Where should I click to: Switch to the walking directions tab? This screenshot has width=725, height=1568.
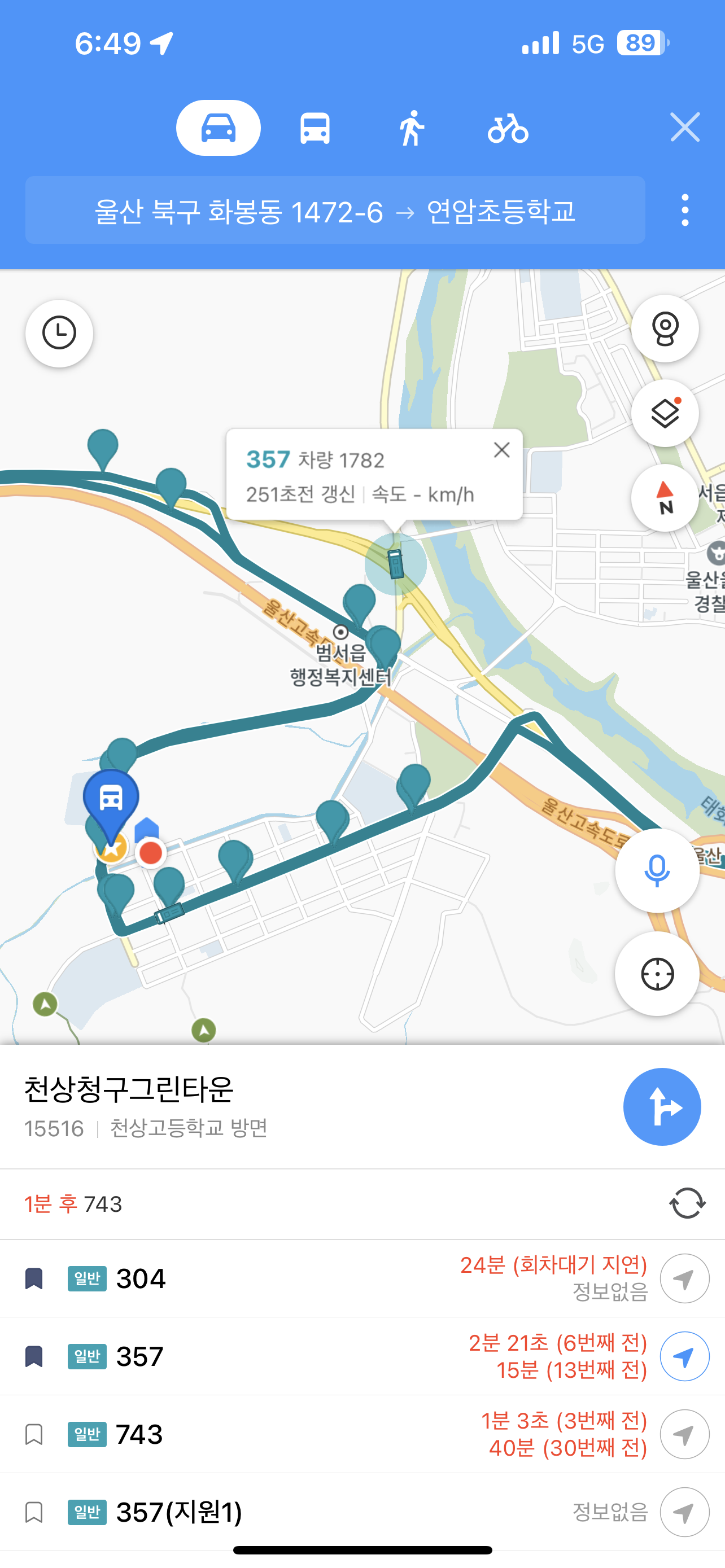412,128
